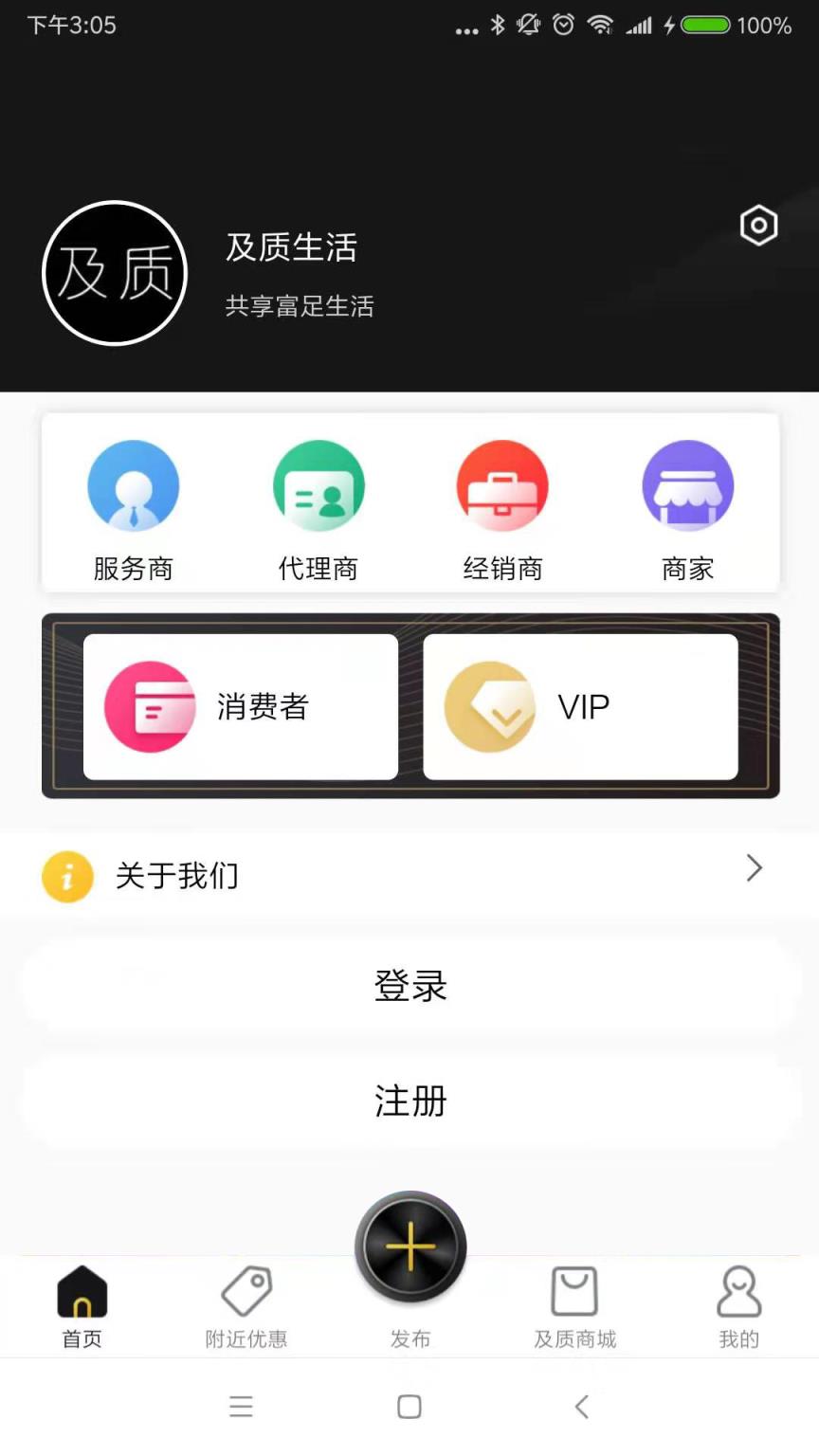Tap the 及质 circular logo
Screen dimensions: 819x1456
[x=115, y=272]
